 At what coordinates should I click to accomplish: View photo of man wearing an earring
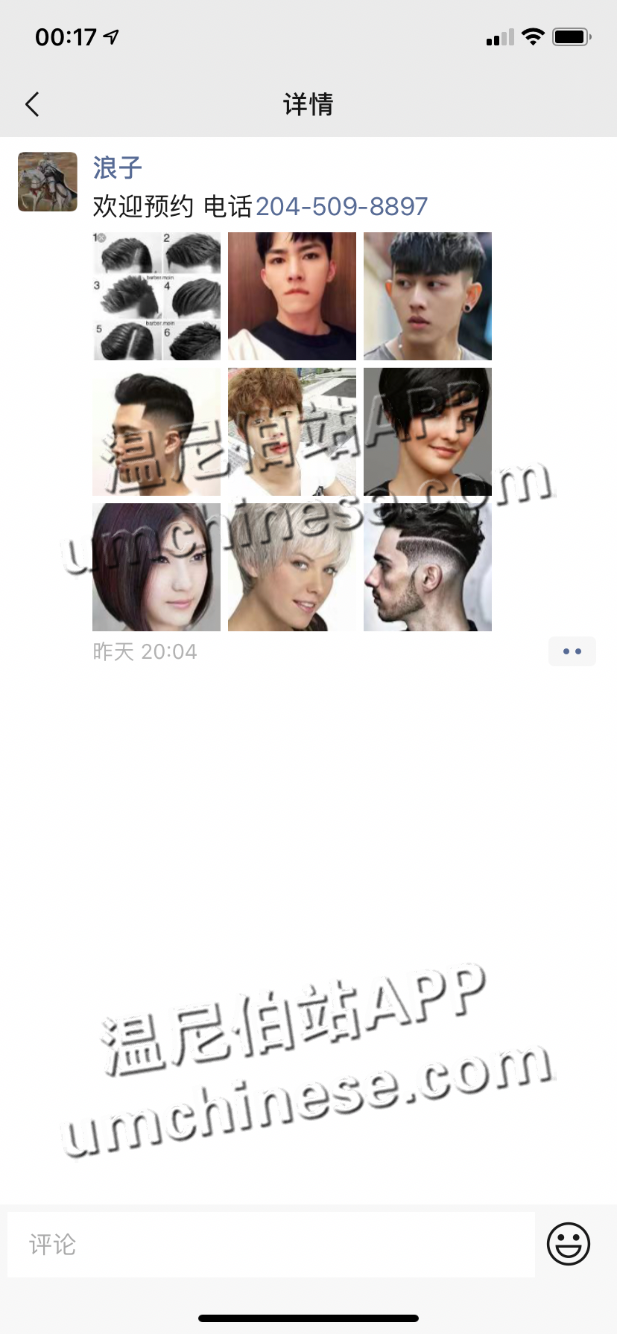(x=427, y=296)
